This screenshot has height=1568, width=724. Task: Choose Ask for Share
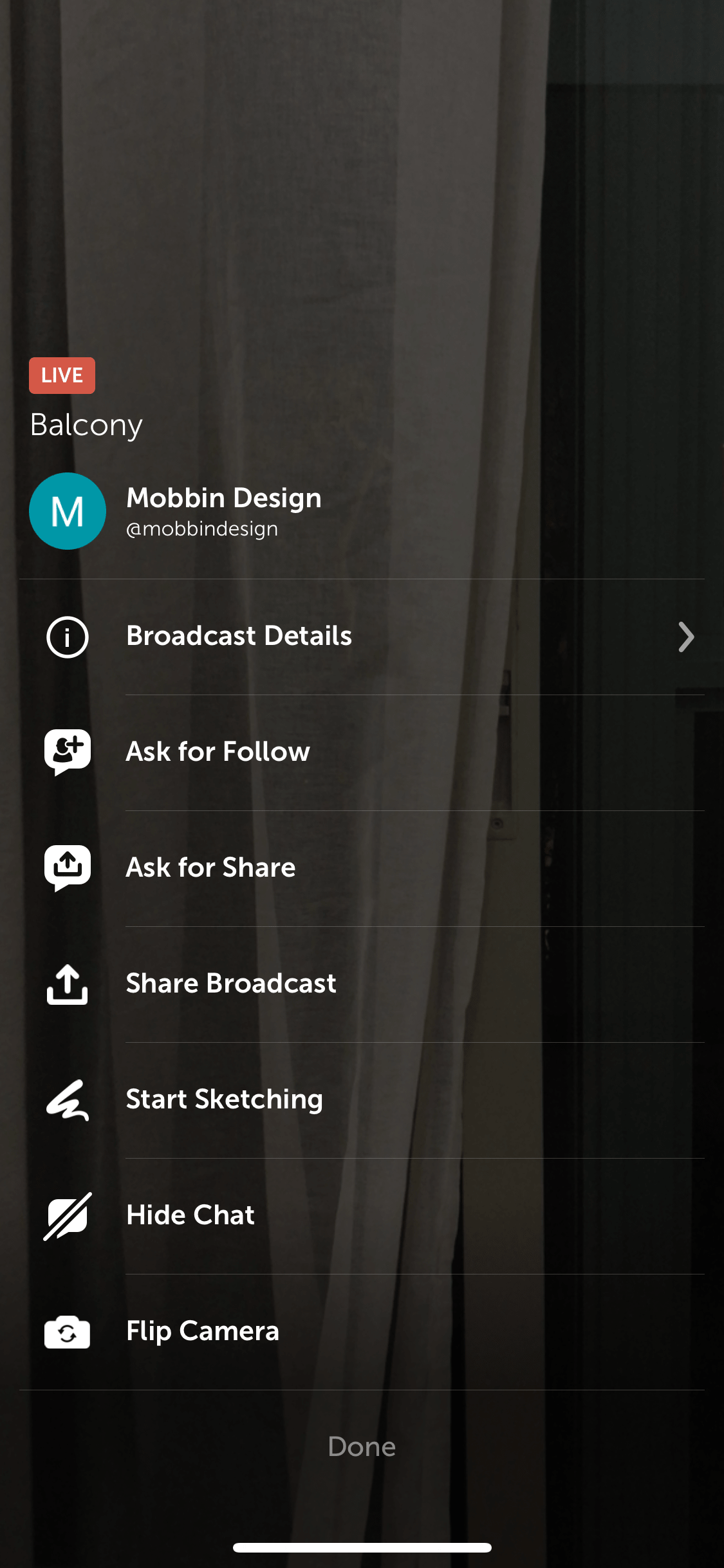point(362,868)
